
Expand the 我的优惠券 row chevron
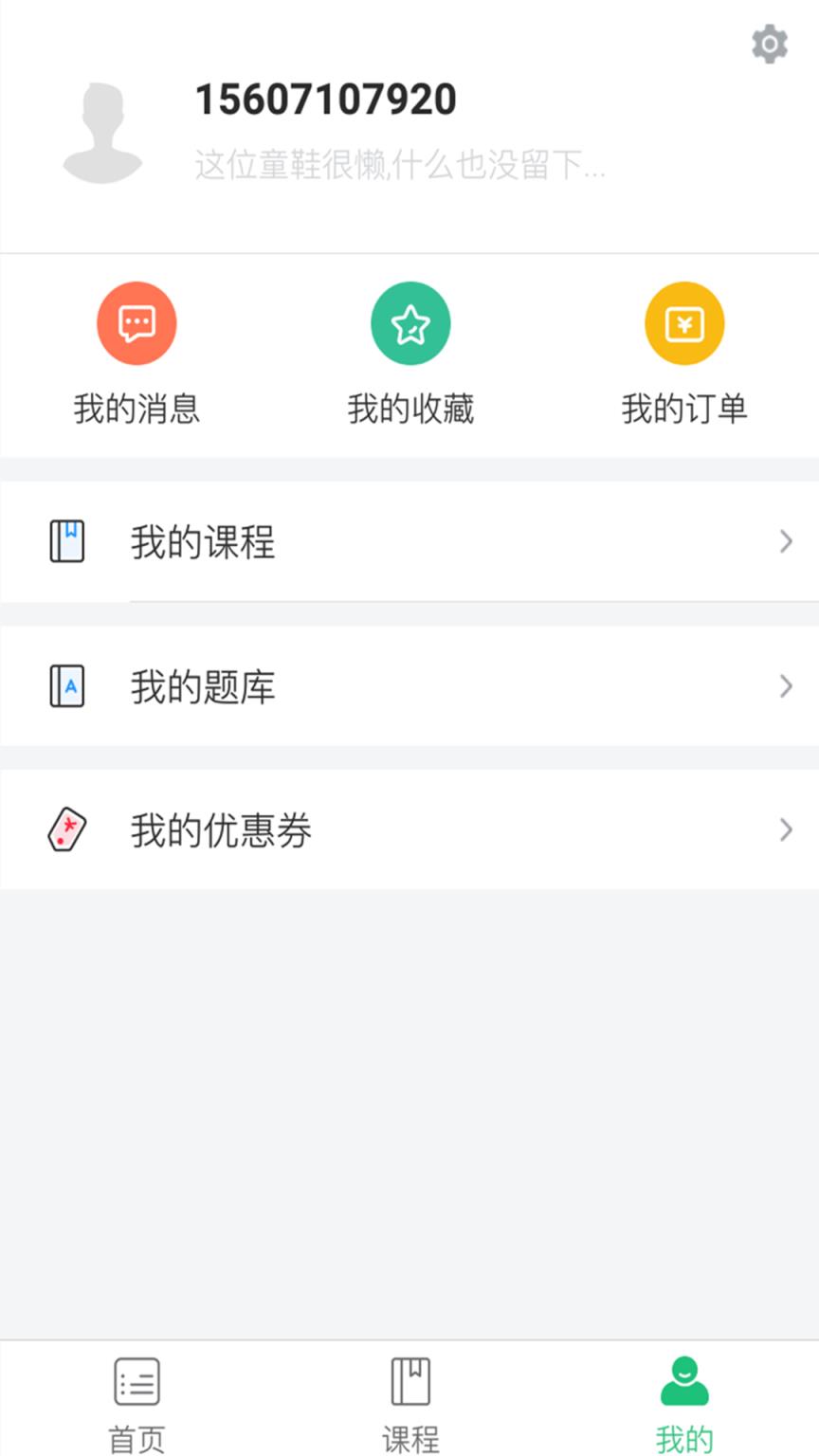point(785,829)
